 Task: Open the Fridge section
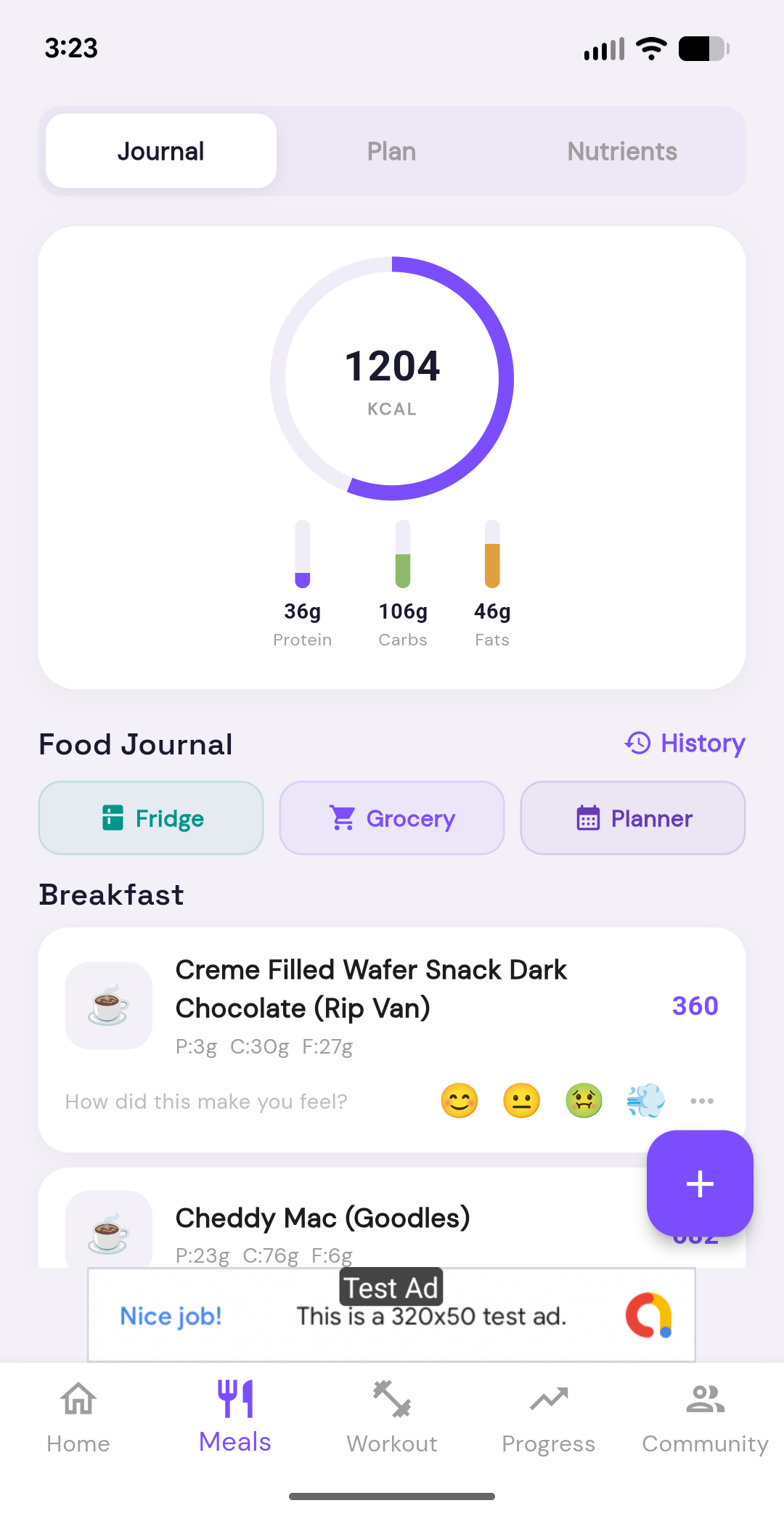coord(150,818)
